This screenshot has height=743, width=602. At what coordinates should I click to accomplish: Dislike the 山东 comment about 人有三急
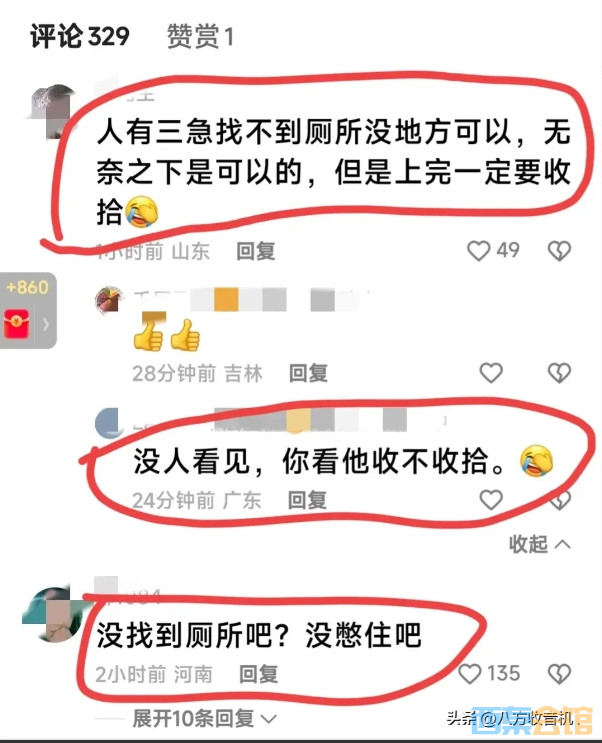tap(559, 250)
